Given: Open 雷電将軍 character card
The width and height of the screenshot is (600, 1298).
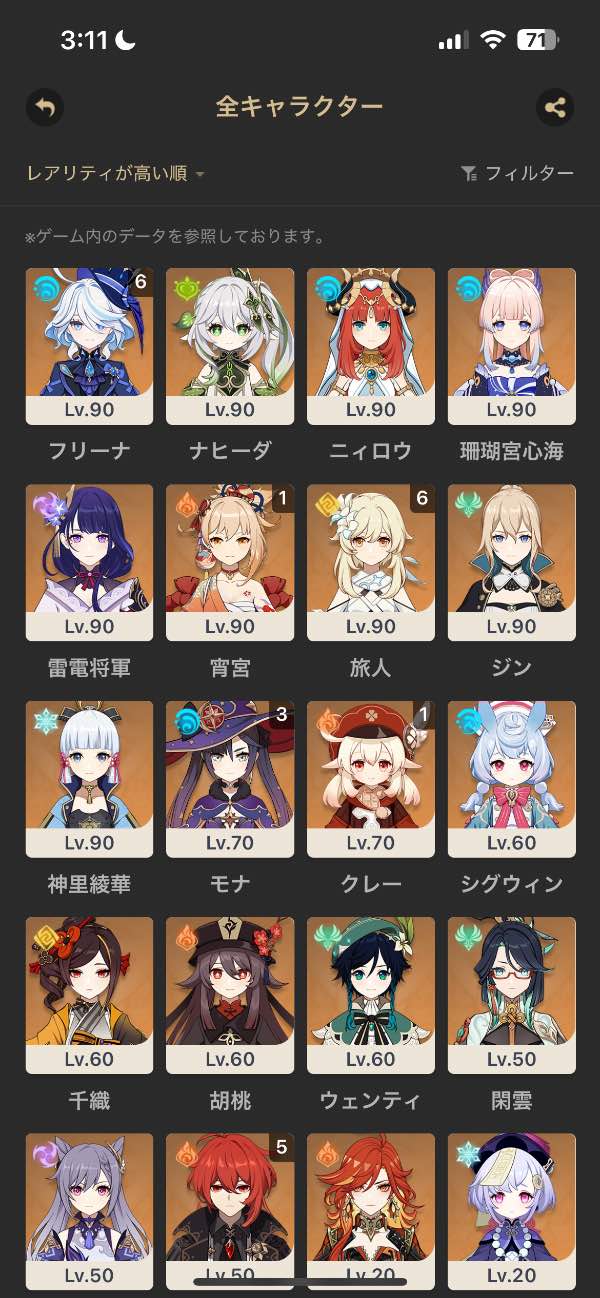Looking at the screenshot, I should point(89,562).
